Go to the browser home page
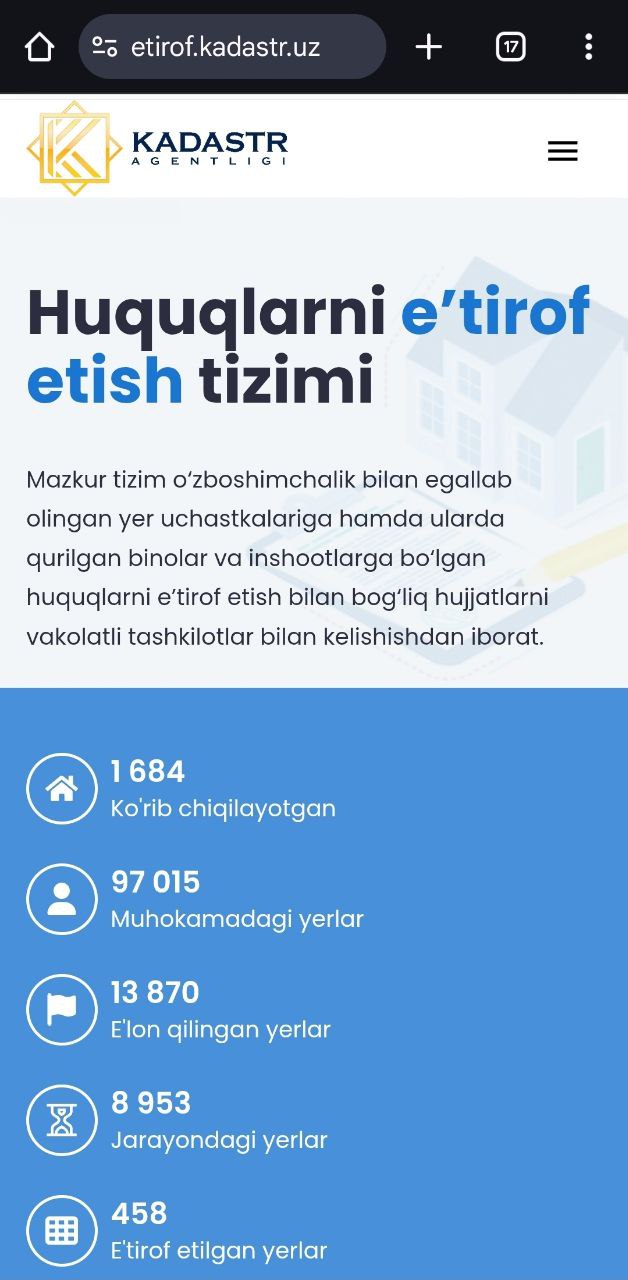 pyautogui.click(x=39, y=47)
